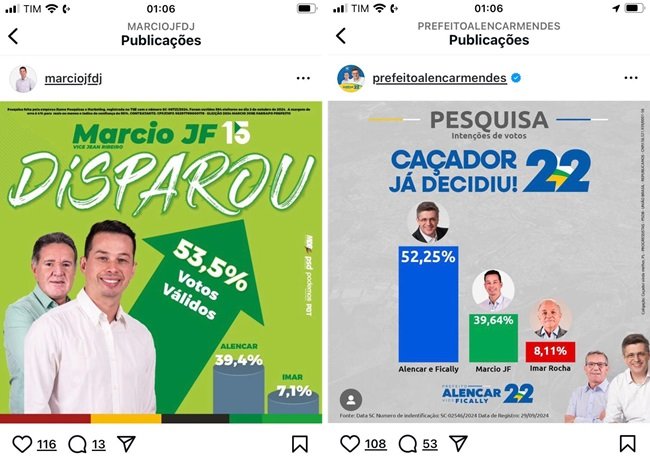Viewport: 650px width, 460px height.
Task: Tap the marciojfdj profile picture
Action: (23, 79)
